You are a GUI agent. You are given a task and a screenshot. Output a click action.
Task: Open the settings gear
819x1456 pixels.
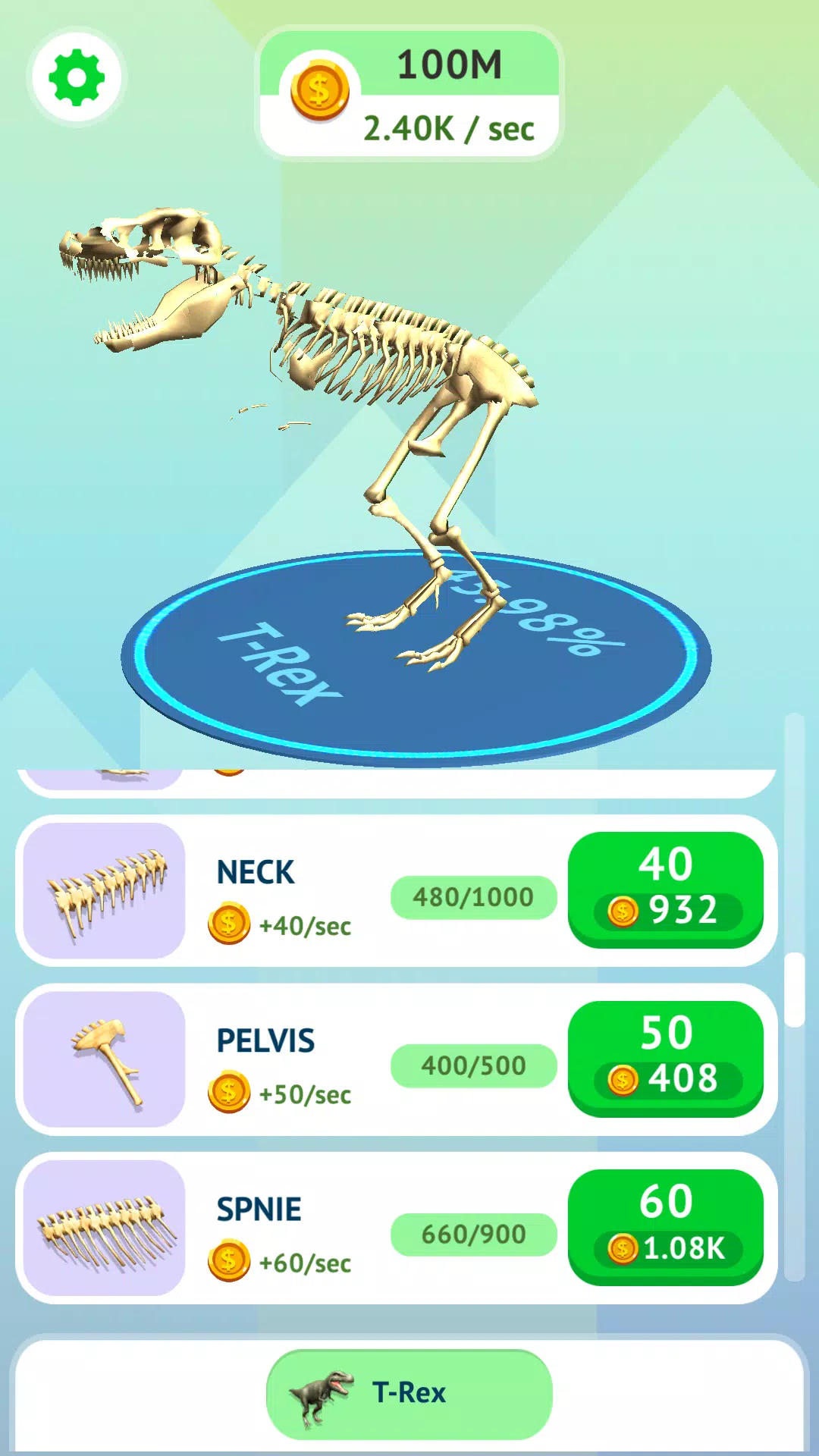(x=77, y=77)
